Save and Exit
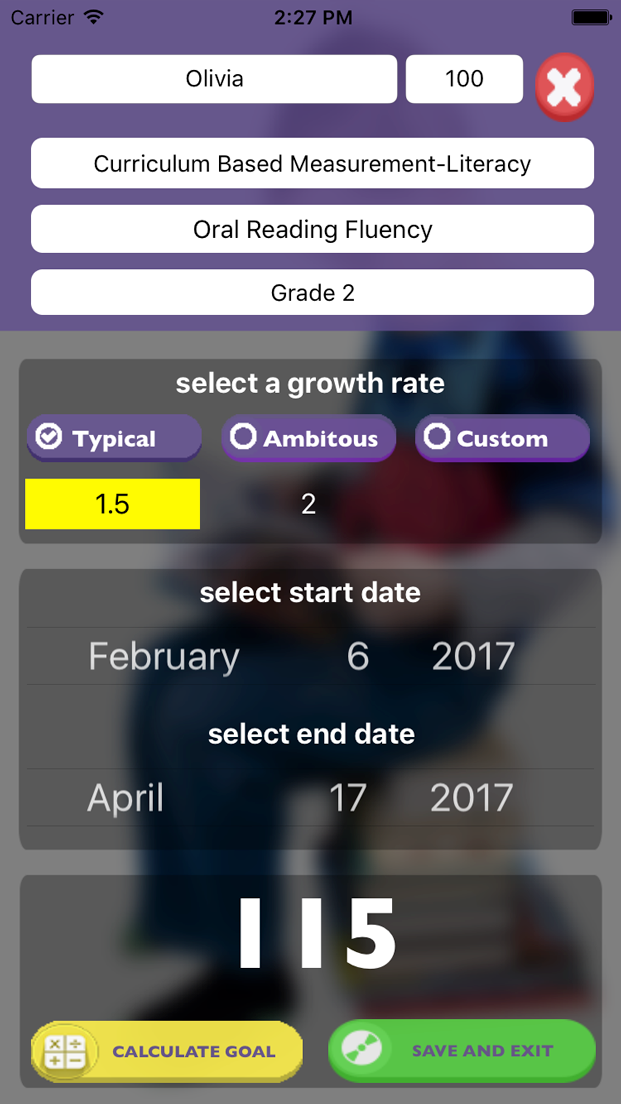The height and width of the screenshot is (1104, 621). (x=462, y=1050)
